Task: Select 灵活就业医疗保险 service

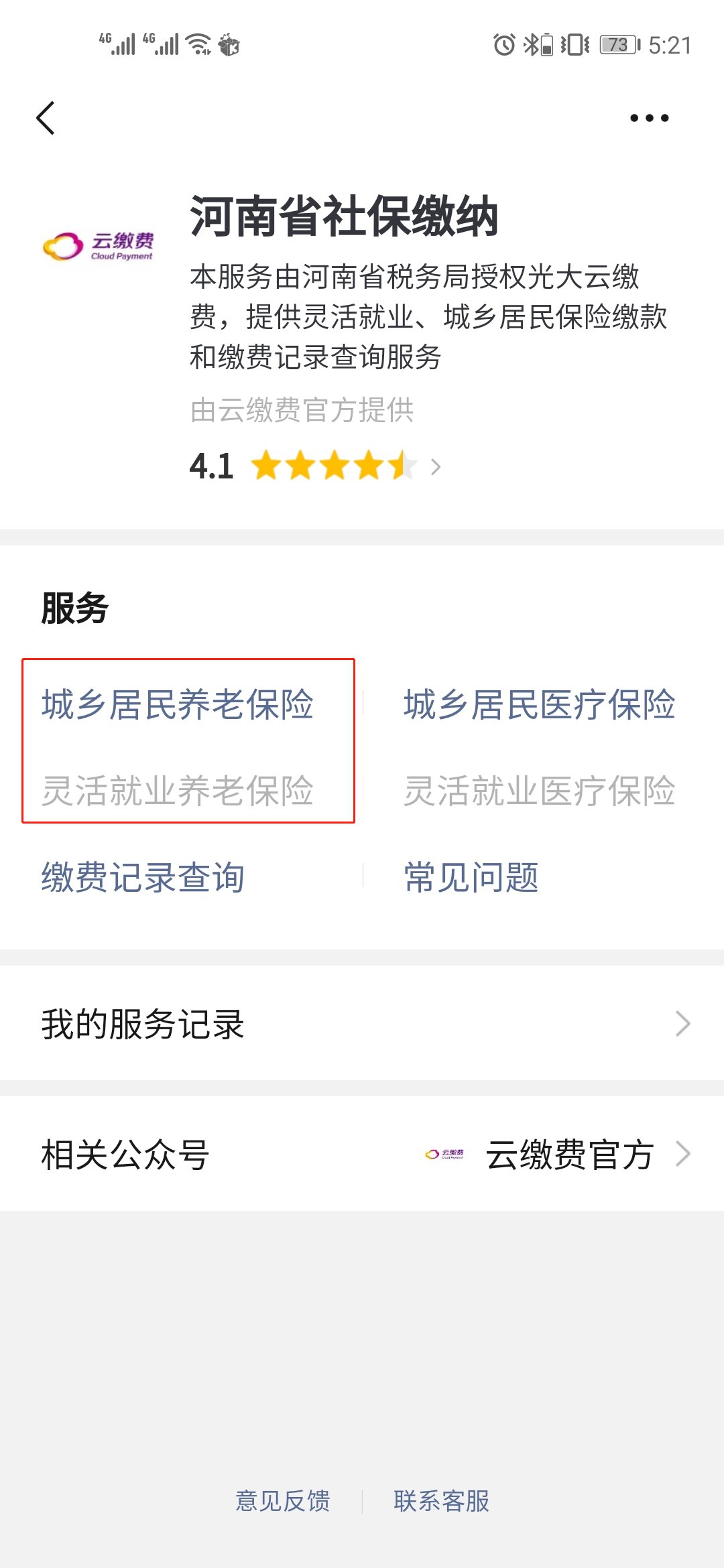Action: (539, 791)
